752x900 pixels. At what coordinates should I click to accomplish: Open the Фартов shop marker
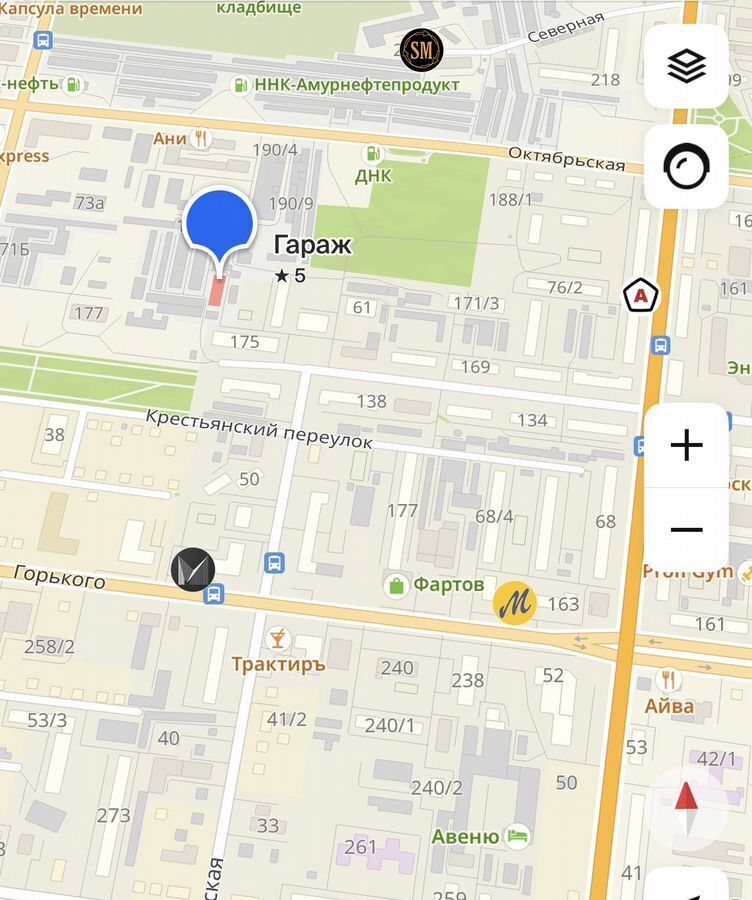[x=397, y=585]
